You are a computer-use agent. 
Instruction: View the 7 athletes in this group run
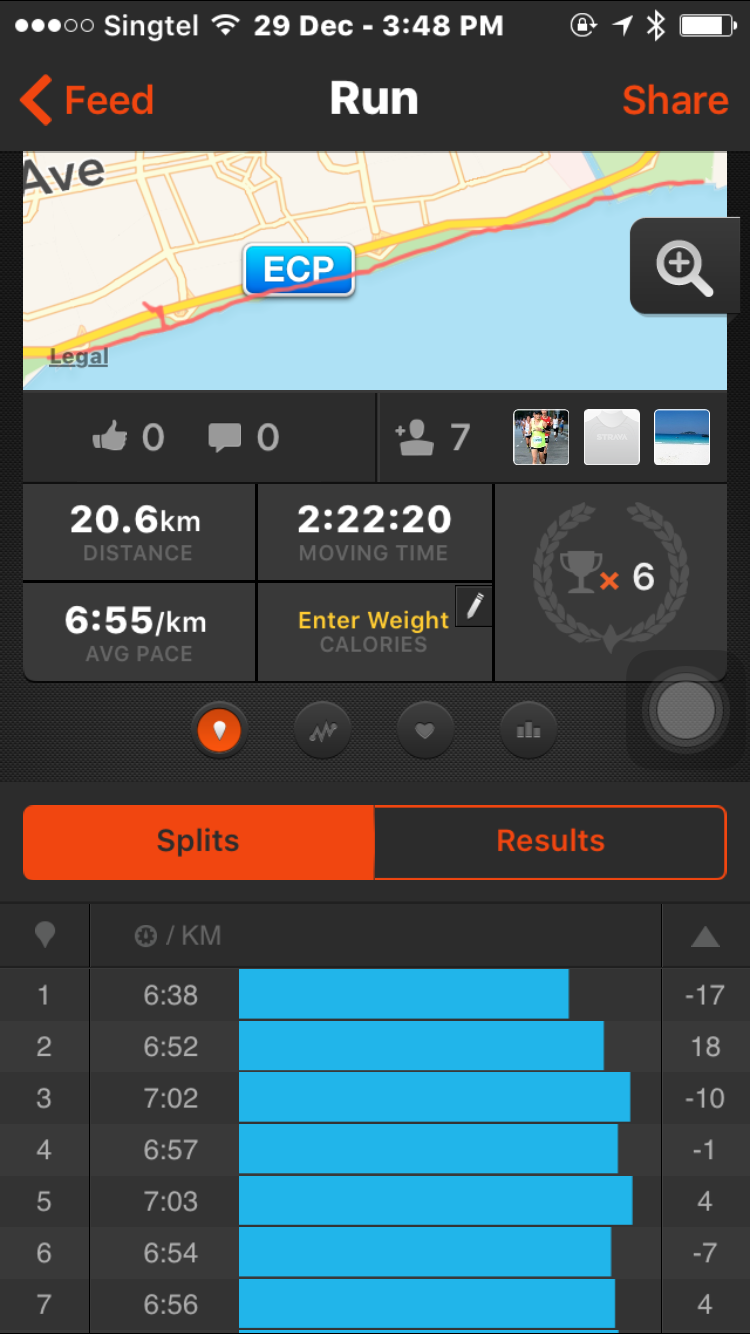(x=432, y=437)
